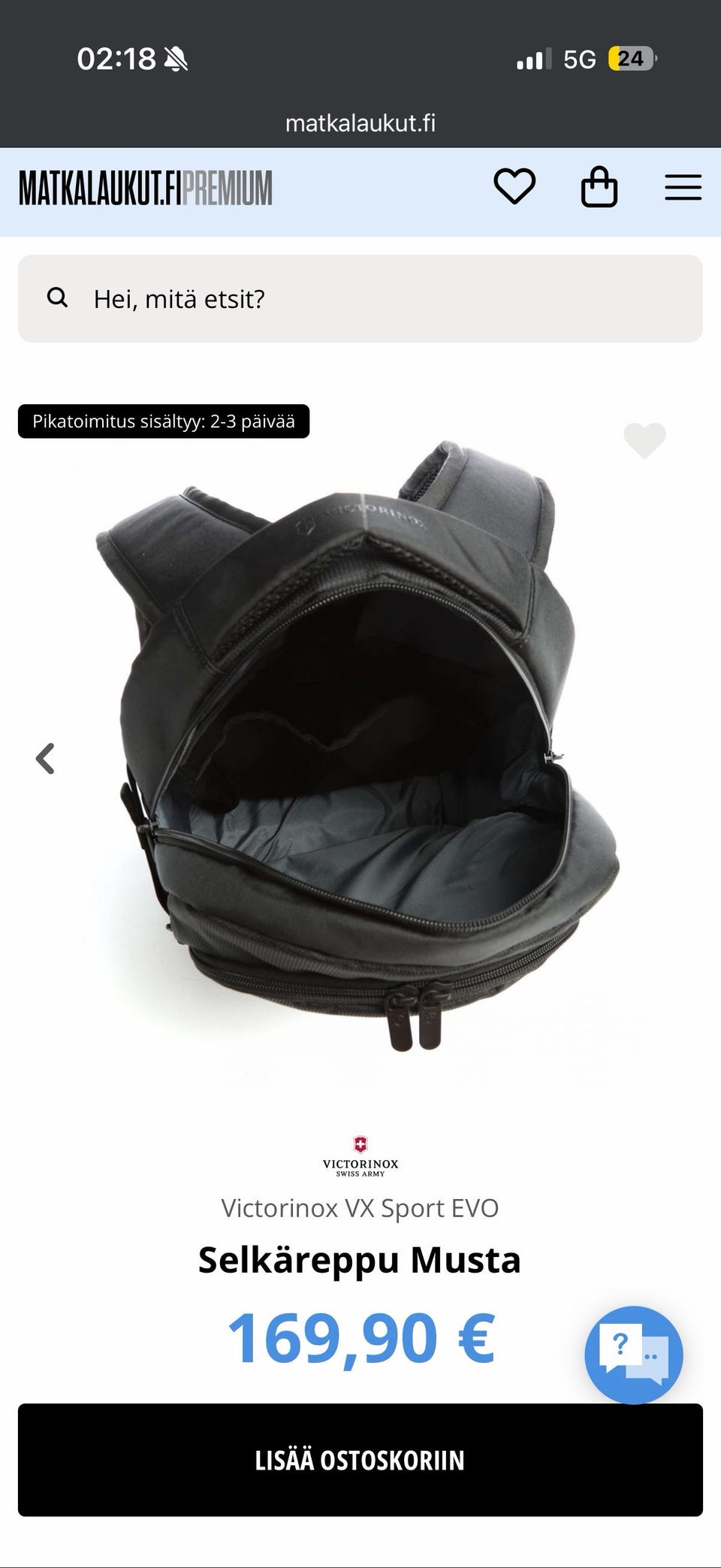Image resolution: width=721 pixels, height=1568 pixels.
Task: Add the backpack with Lisää ostoskoriin
Action: click(x=360, y=1460)
